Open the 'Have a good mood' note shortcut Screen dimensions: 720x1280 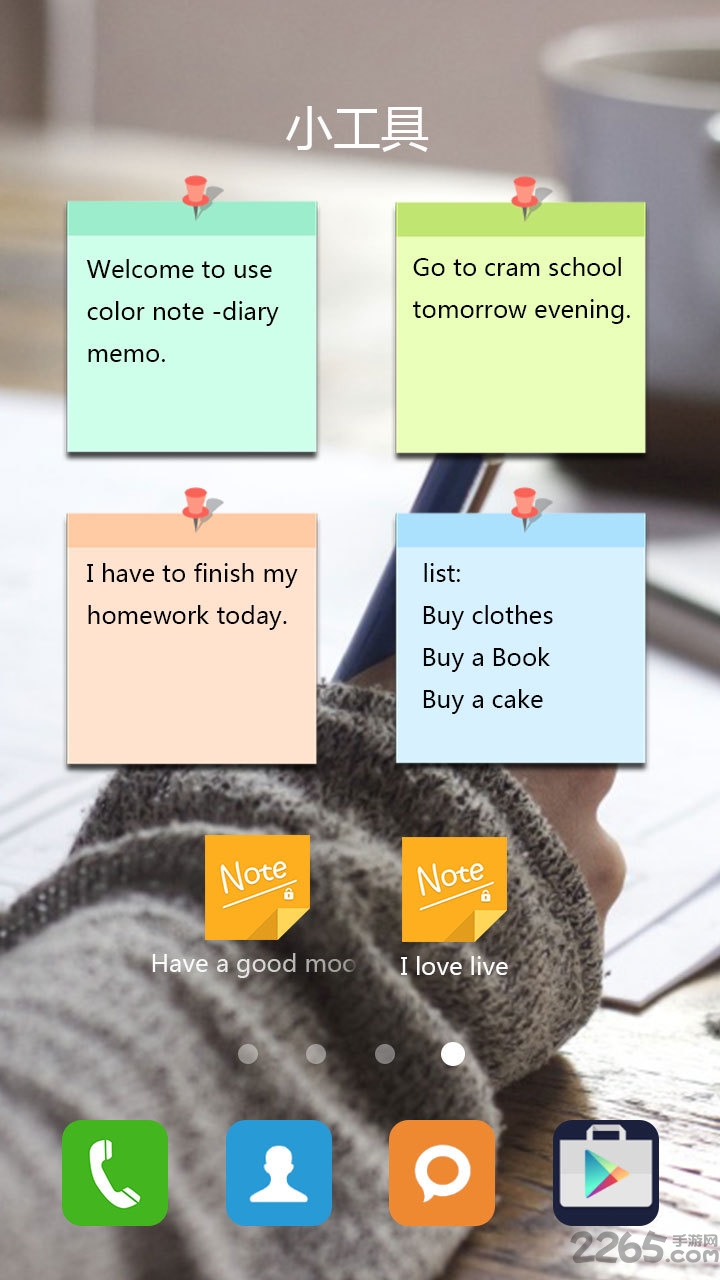257,890
